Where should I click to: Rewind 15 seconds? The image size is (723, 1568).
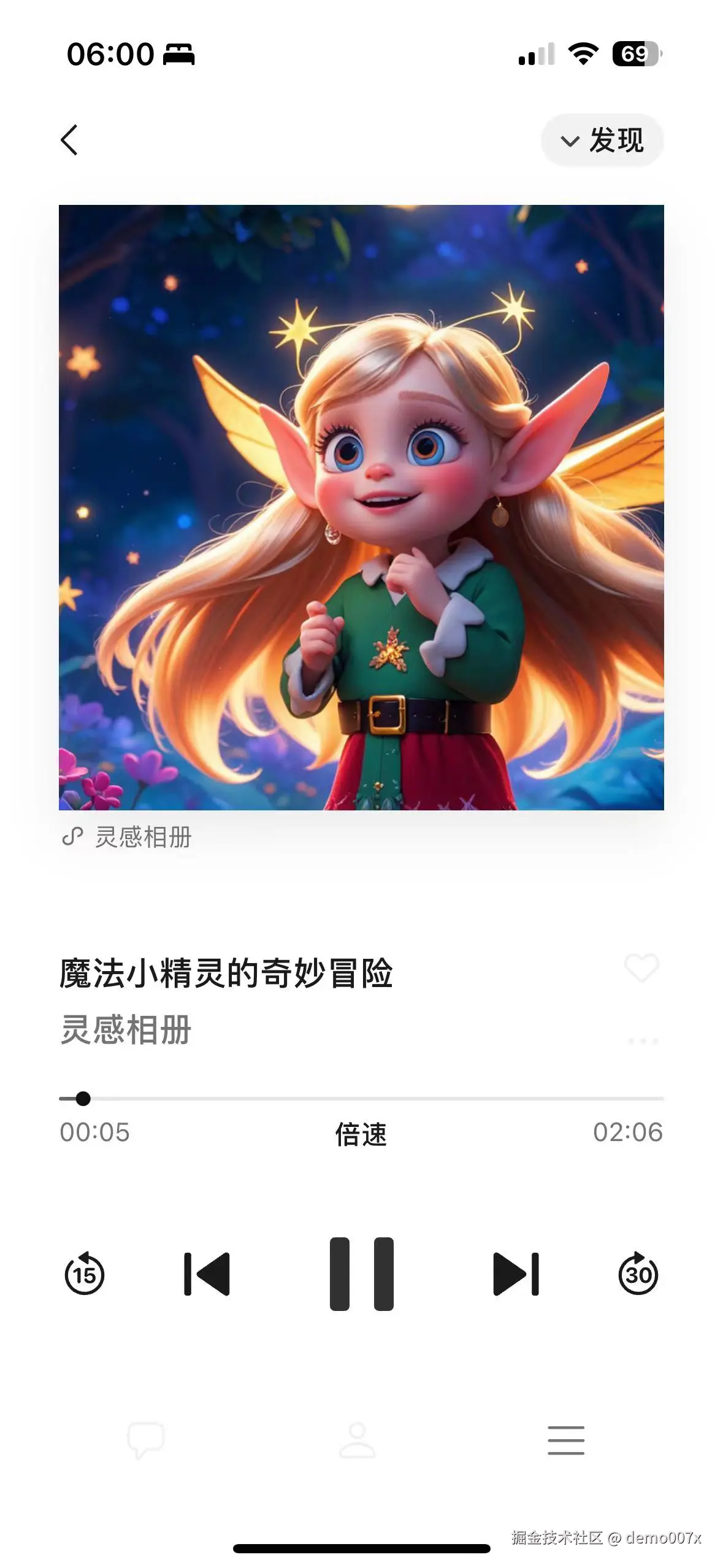(85, 1274)
